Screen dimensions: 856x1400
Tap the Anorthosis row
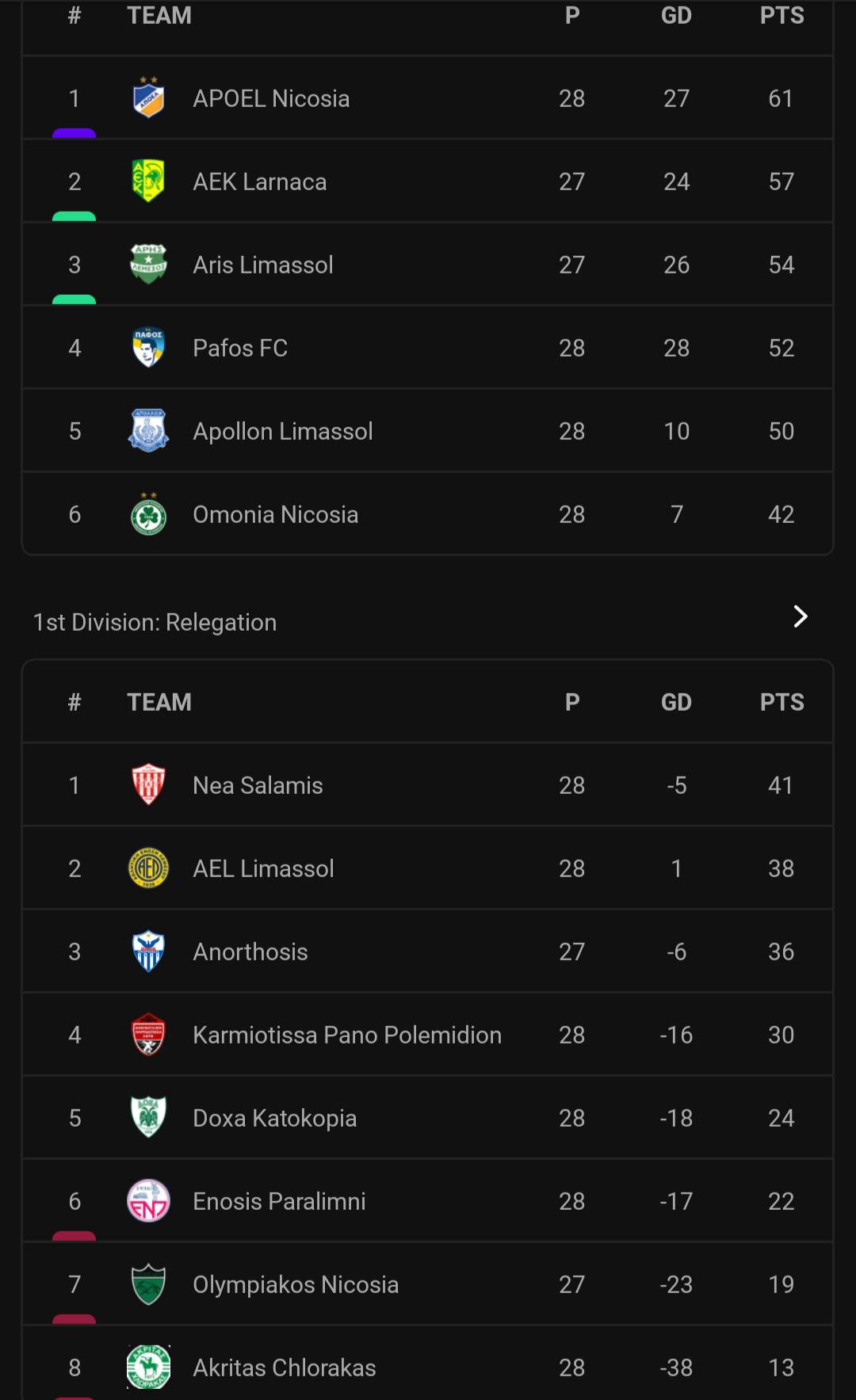click(427, 952)
